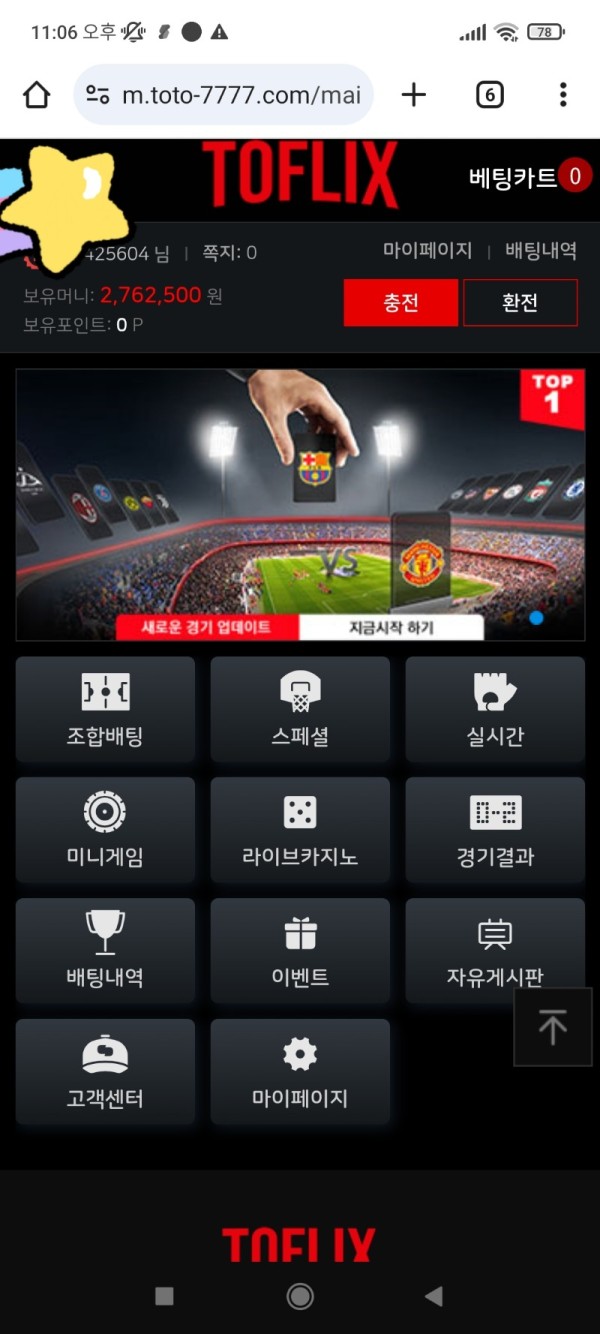Go to 마이페이지 link in header
The image size is (600, 1334).
point(427,251)
